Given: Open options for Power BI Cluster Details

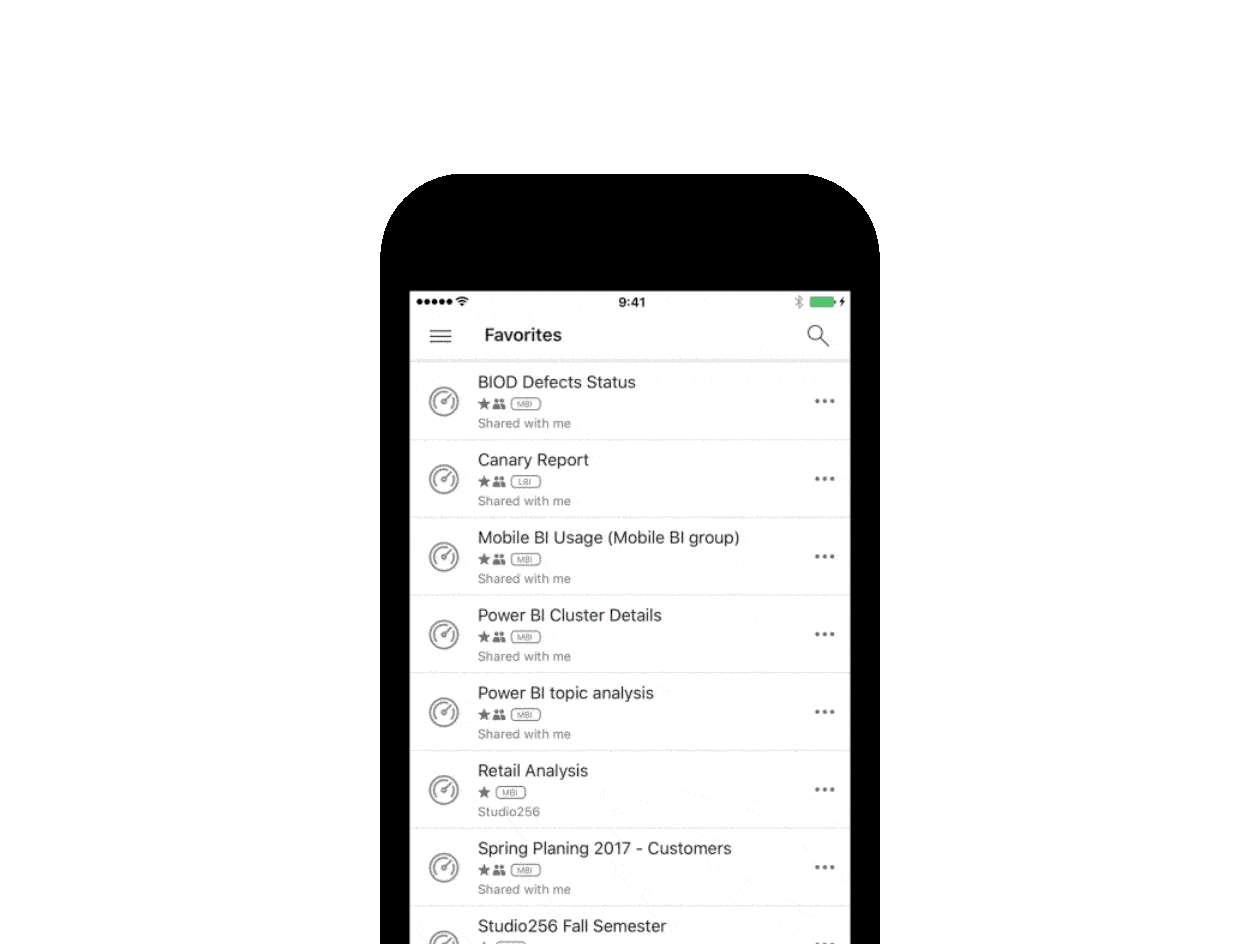Looking at the screenshot, I should (x=824, y=634).
